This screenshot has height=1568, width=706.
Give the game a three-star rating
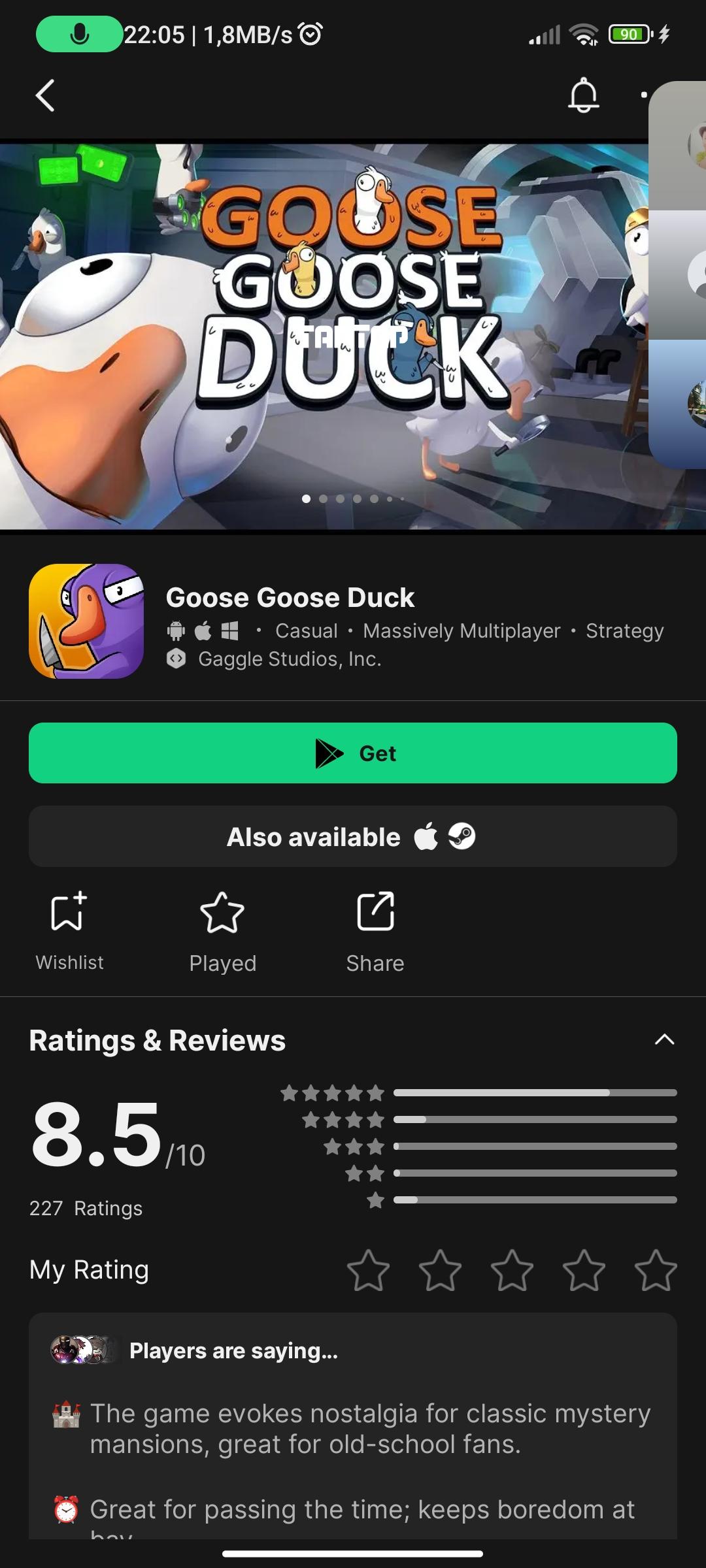[512, 1271]
